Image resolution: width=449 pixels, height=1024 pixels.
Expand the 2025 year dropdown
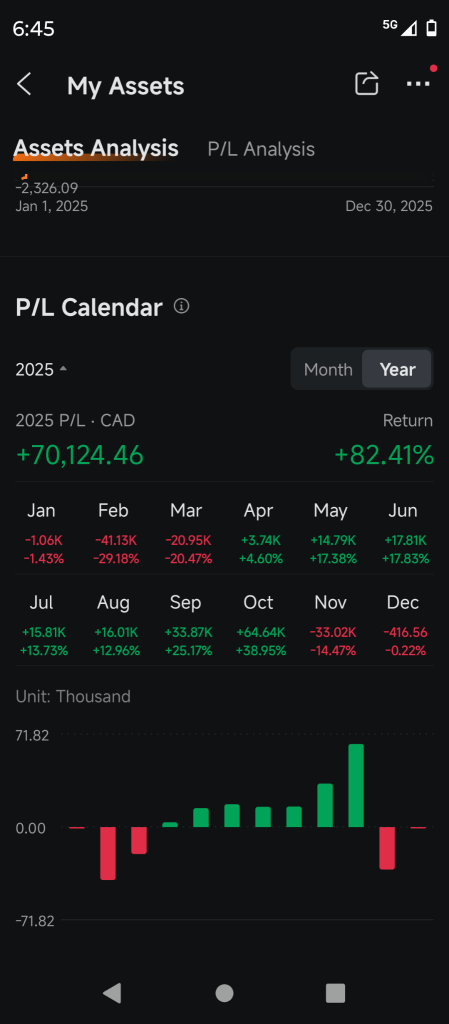41,370
